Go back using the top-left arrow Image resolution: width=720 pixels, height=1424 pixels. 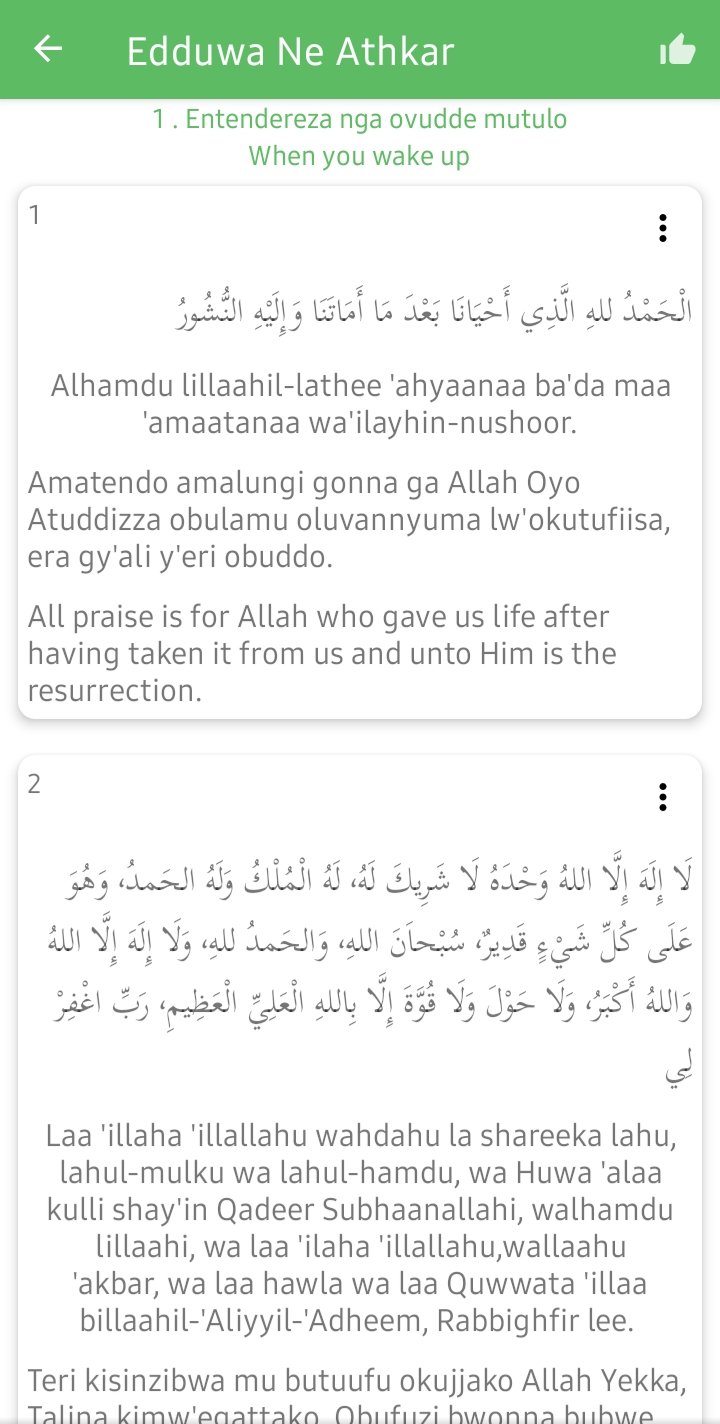[48, 50]
